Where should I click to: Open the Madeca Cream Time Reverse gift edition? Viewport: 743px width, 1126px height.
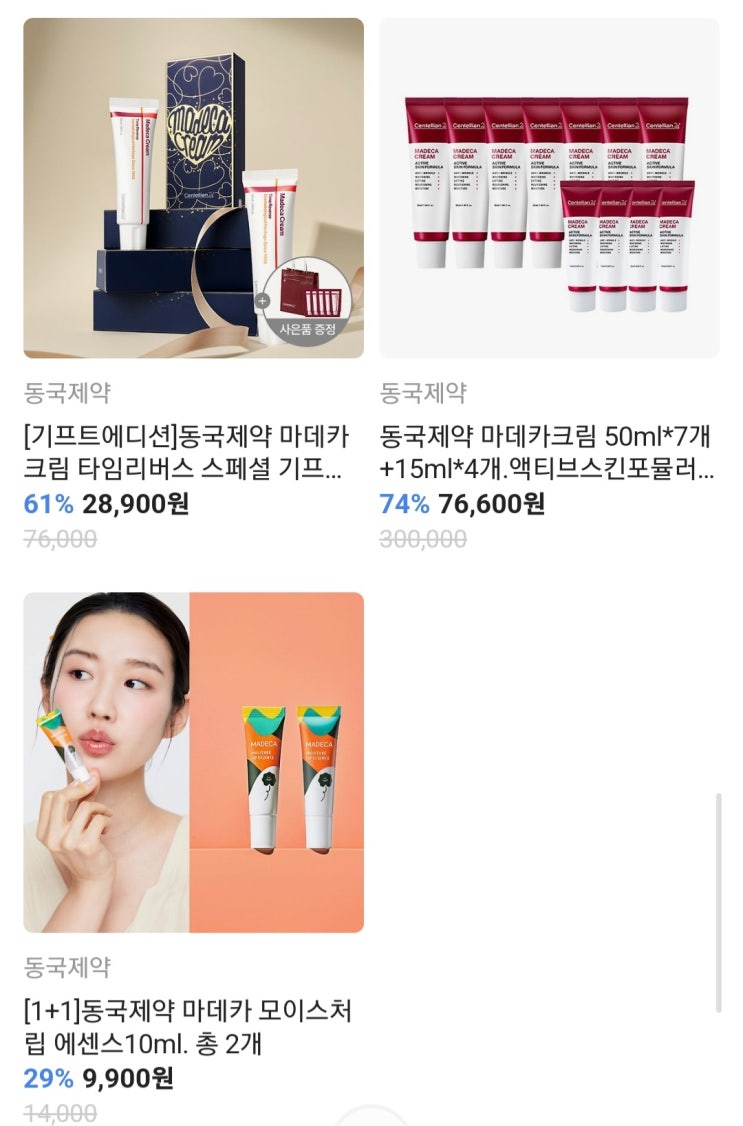click(193, 188)
